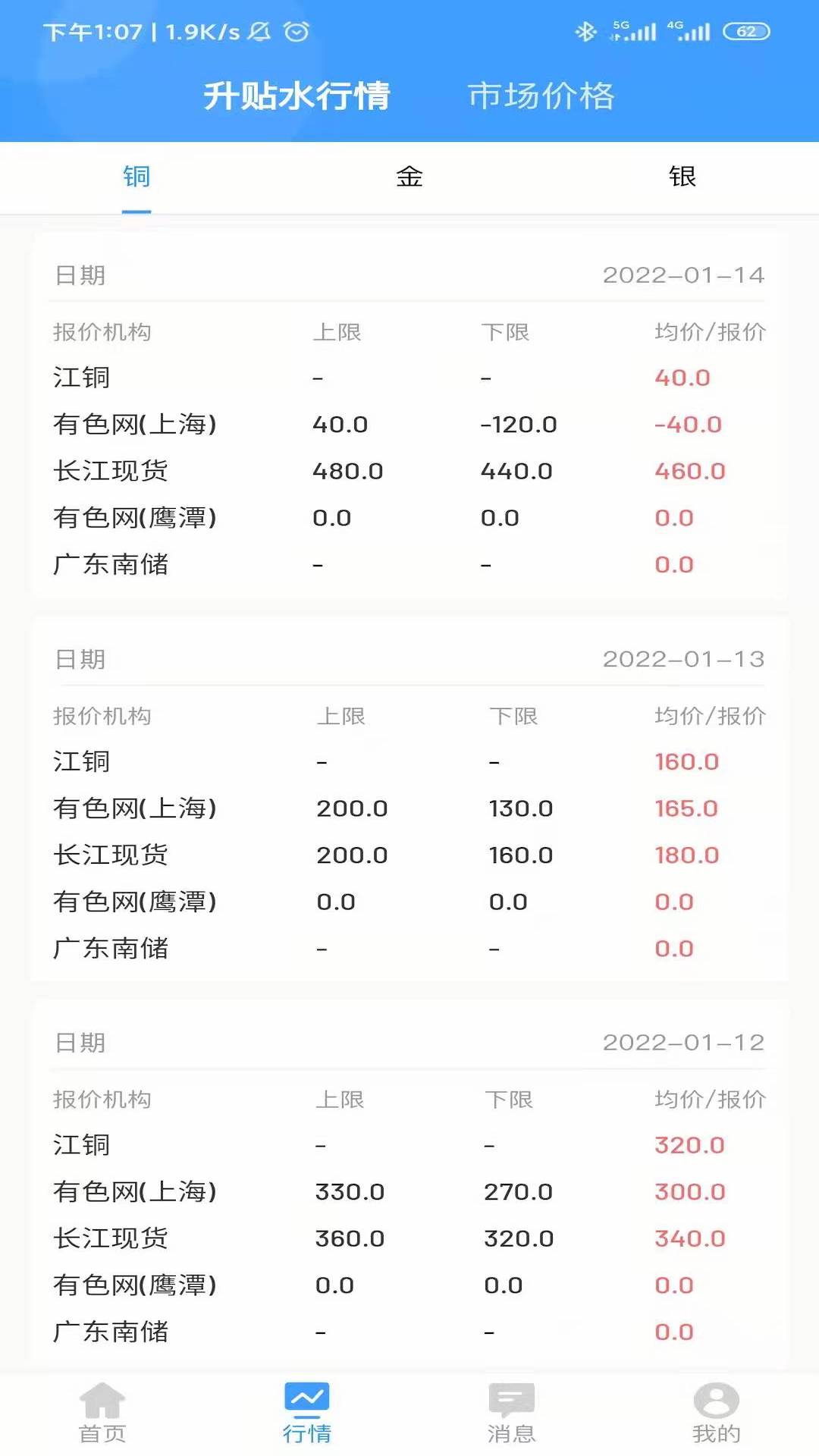The height and width of the screenshot is (1456, 819).
Task: Open the 行情 bottom tab
Action: 307,1414
